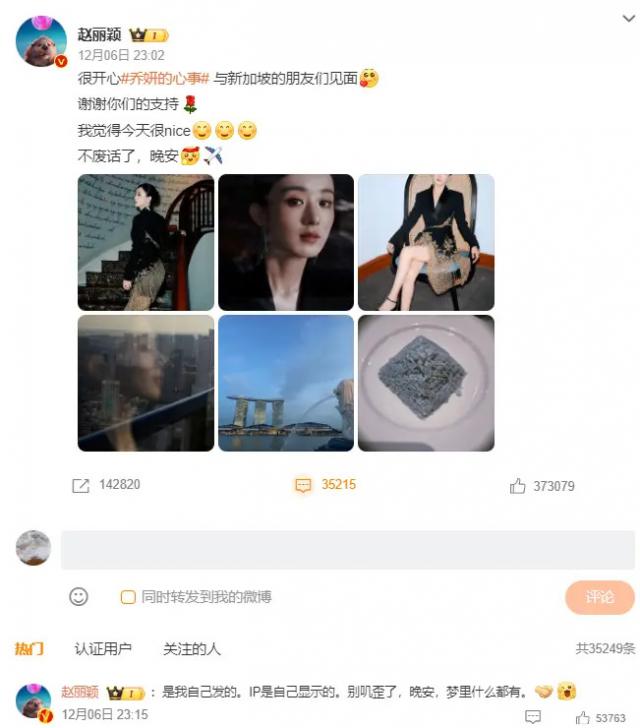Open the Marina Bay Sands skyline photo

click(286, 383)
